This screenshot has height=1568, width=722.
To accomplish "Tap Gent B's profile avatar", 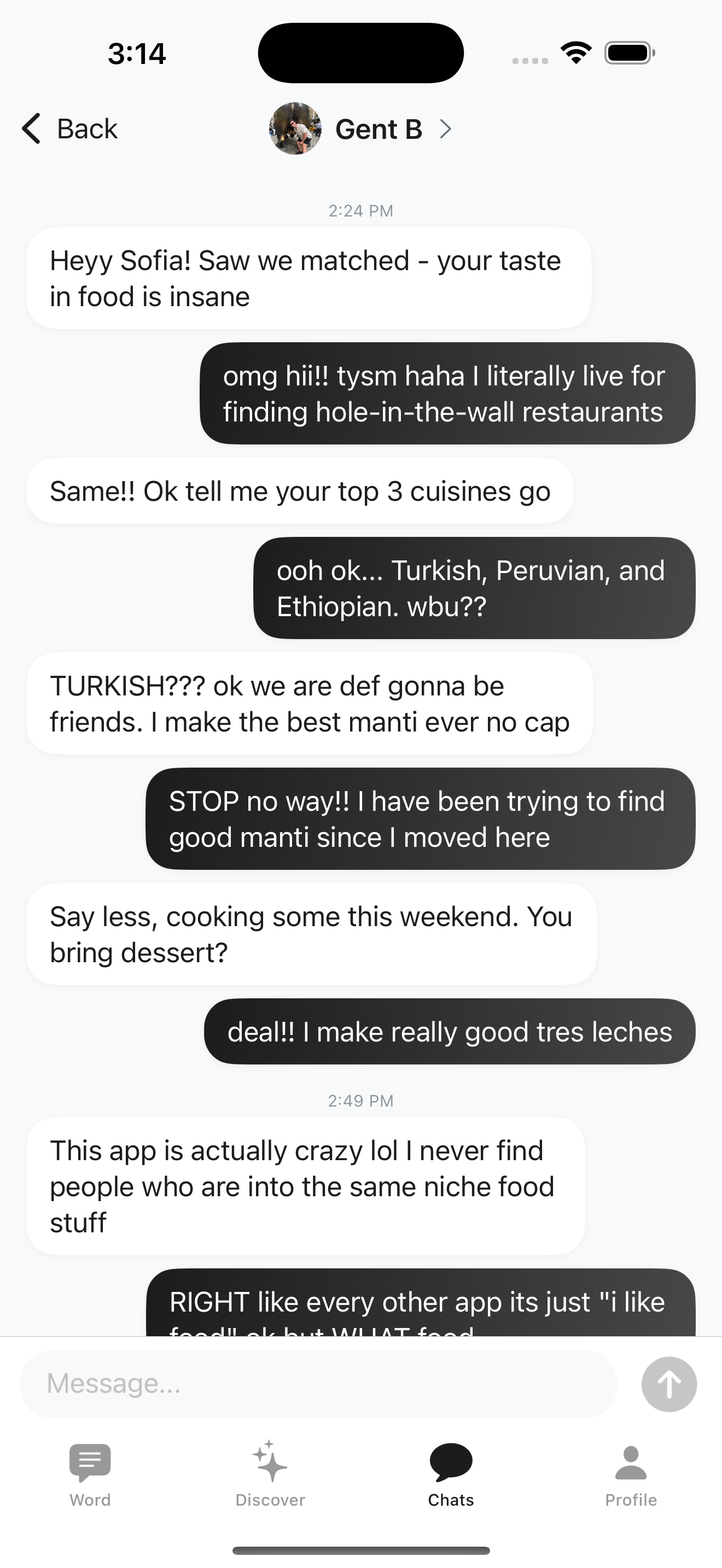I will tap(295, 129).
